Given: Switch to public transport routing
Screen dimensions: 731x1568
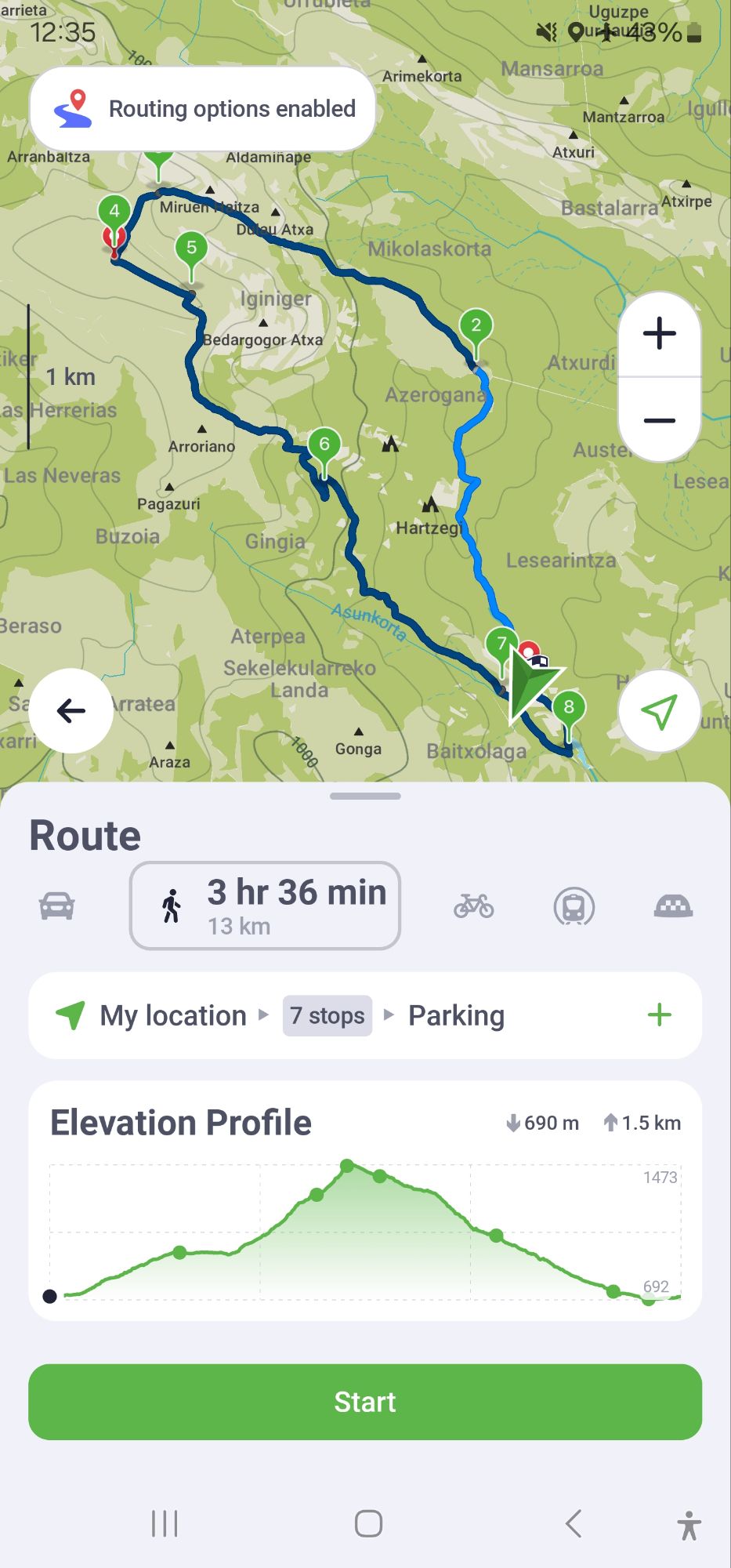Looking at the screenshot, I should tap(574, 906).
